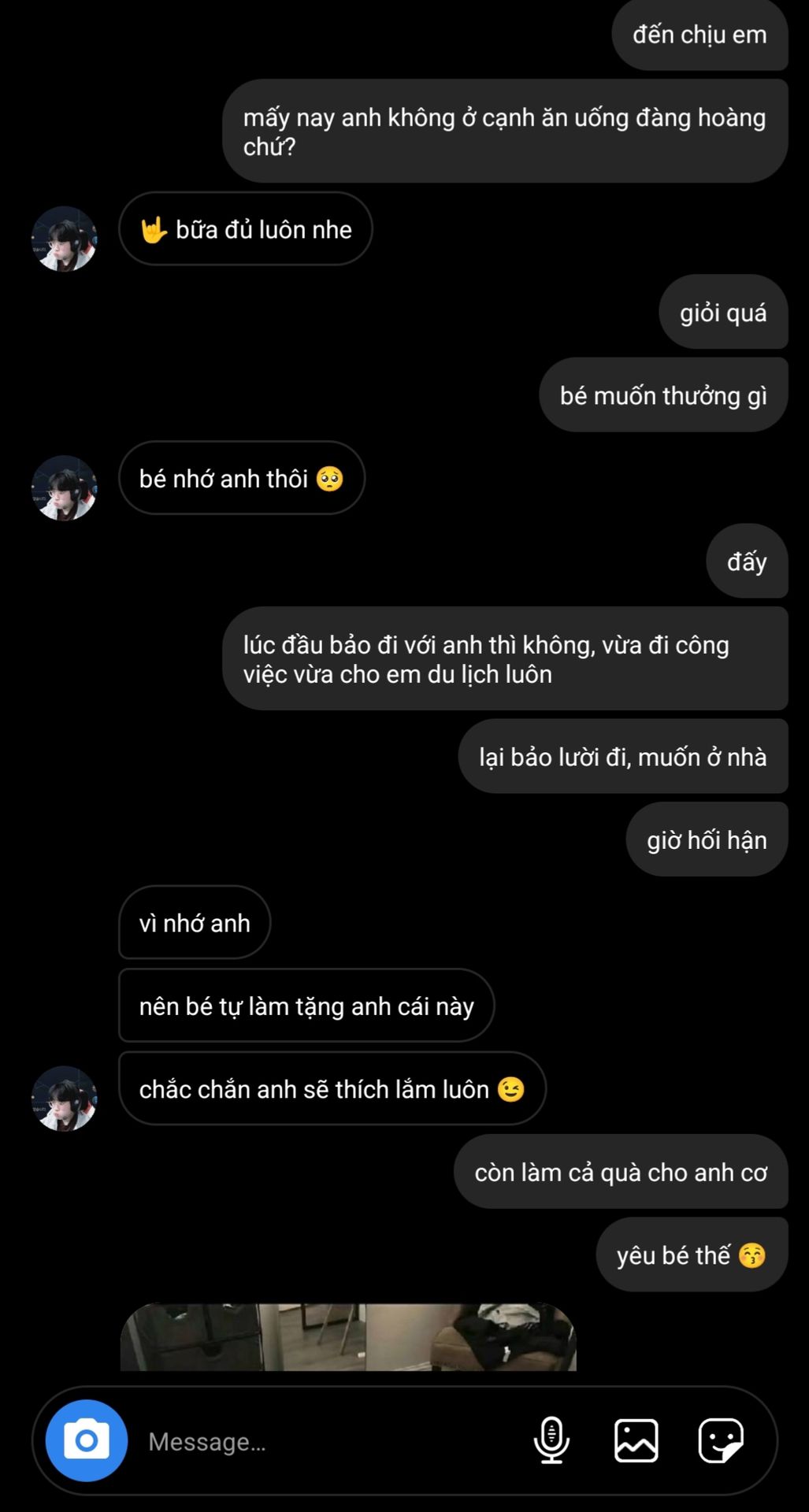Open the camera button

(x=87, y=1440)
